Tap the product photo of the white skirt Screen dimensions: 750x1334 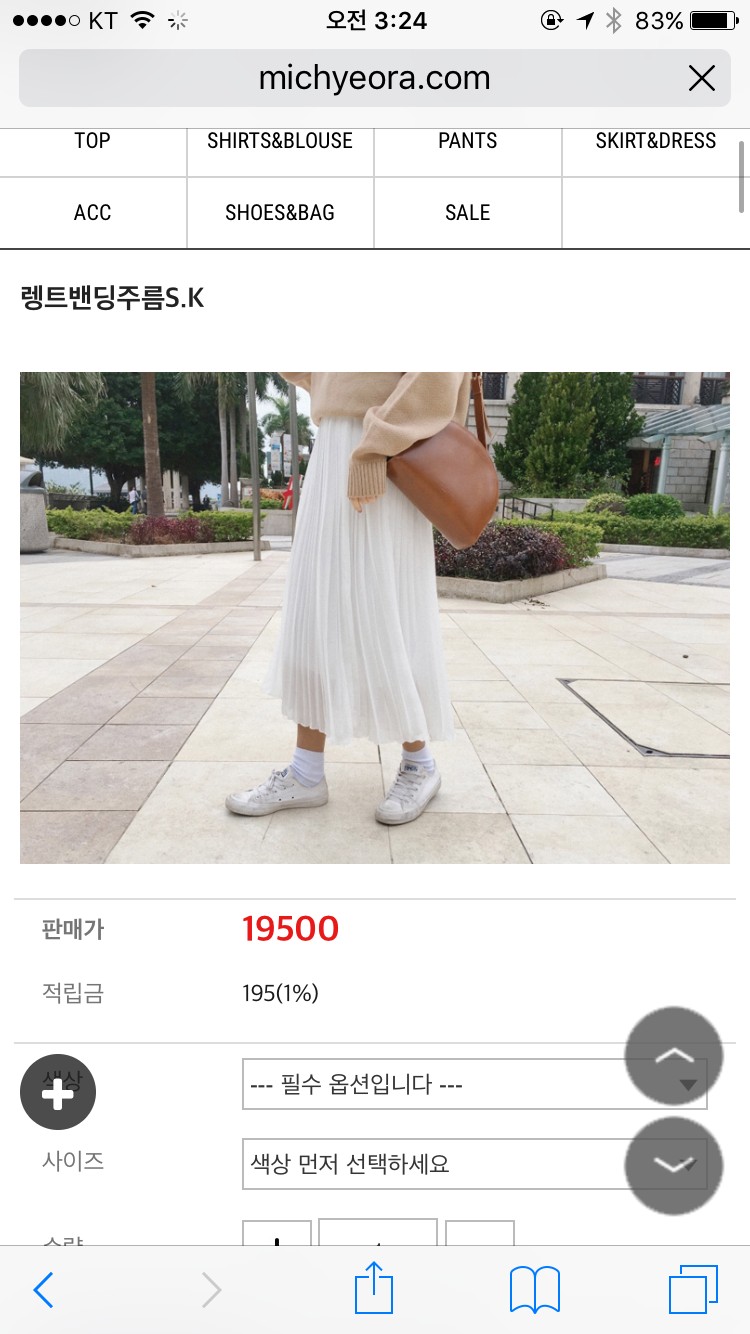tap(374, 617)
